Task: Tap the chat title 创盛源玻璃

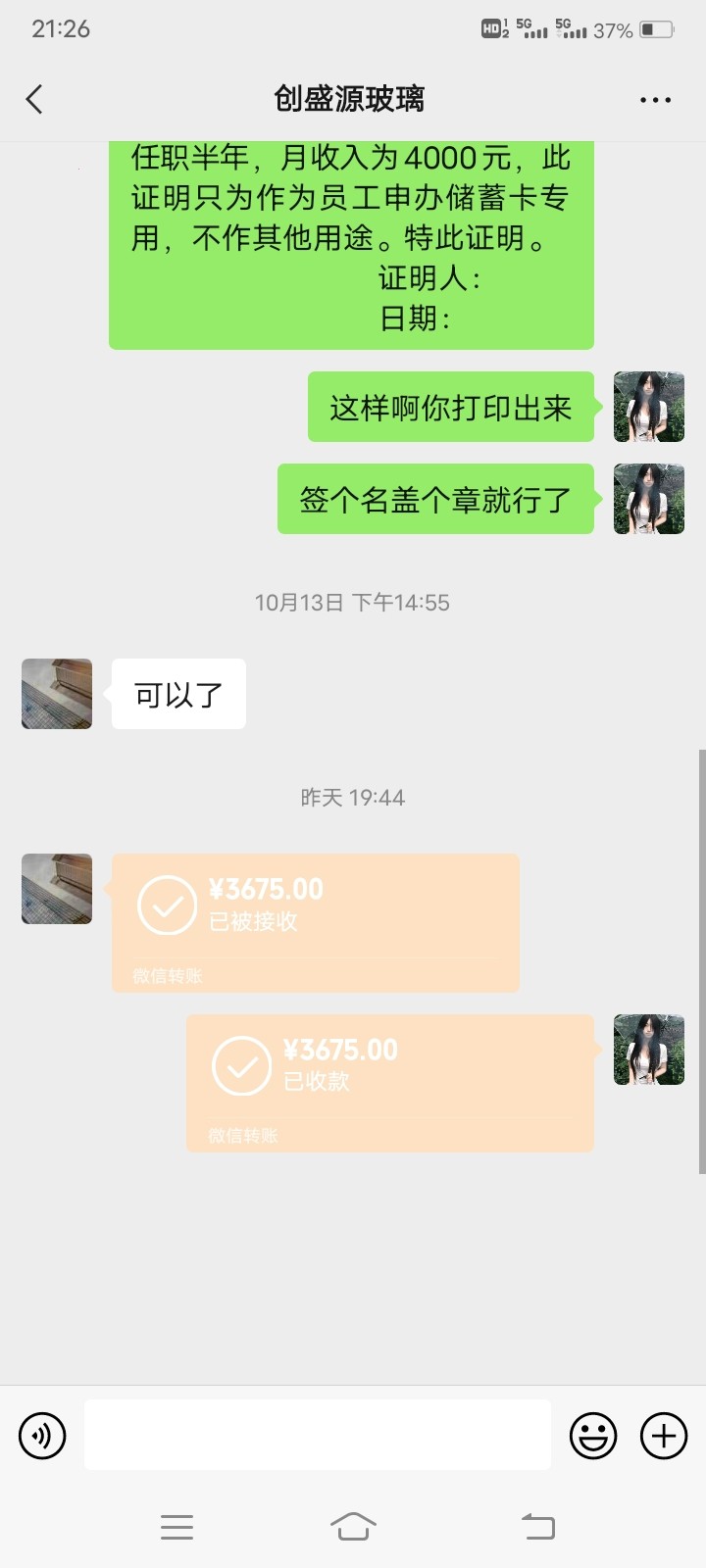Action: [x=353, y=98]
